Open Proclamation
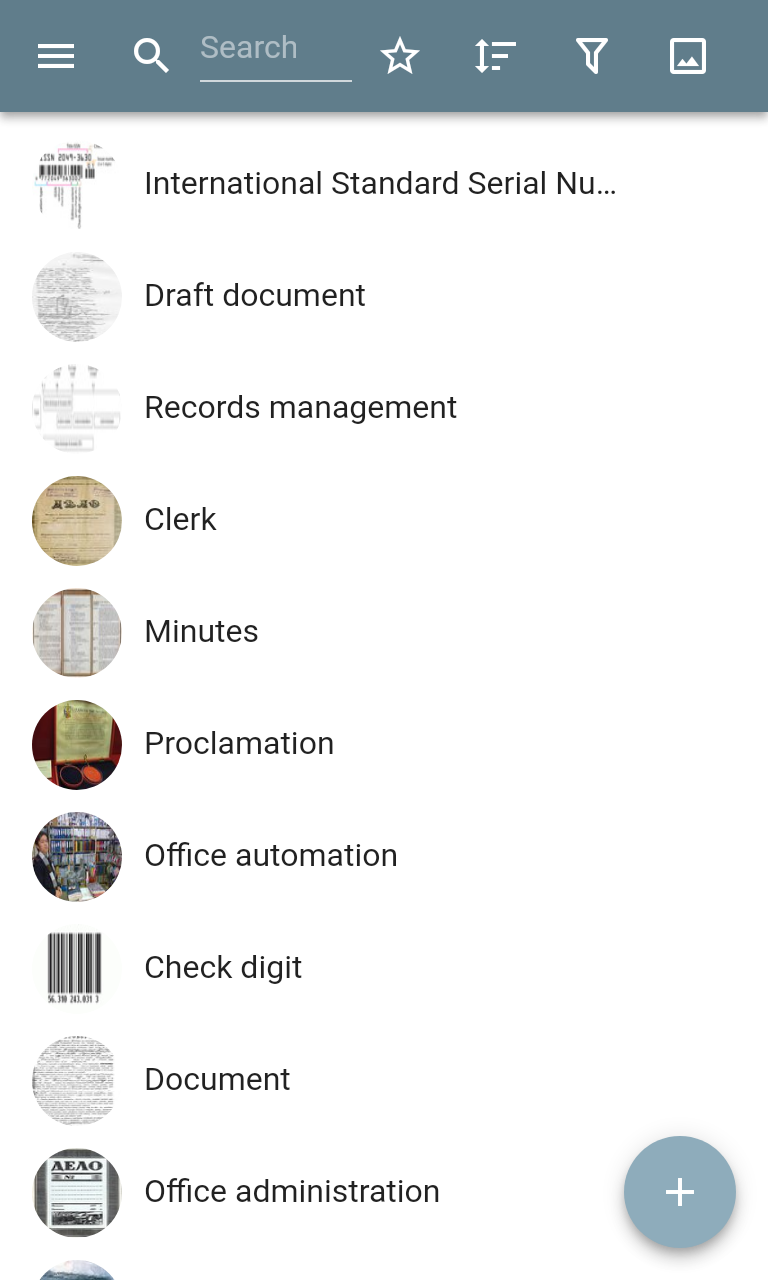This screenshot has width=768, height=1280. (384, 744)
